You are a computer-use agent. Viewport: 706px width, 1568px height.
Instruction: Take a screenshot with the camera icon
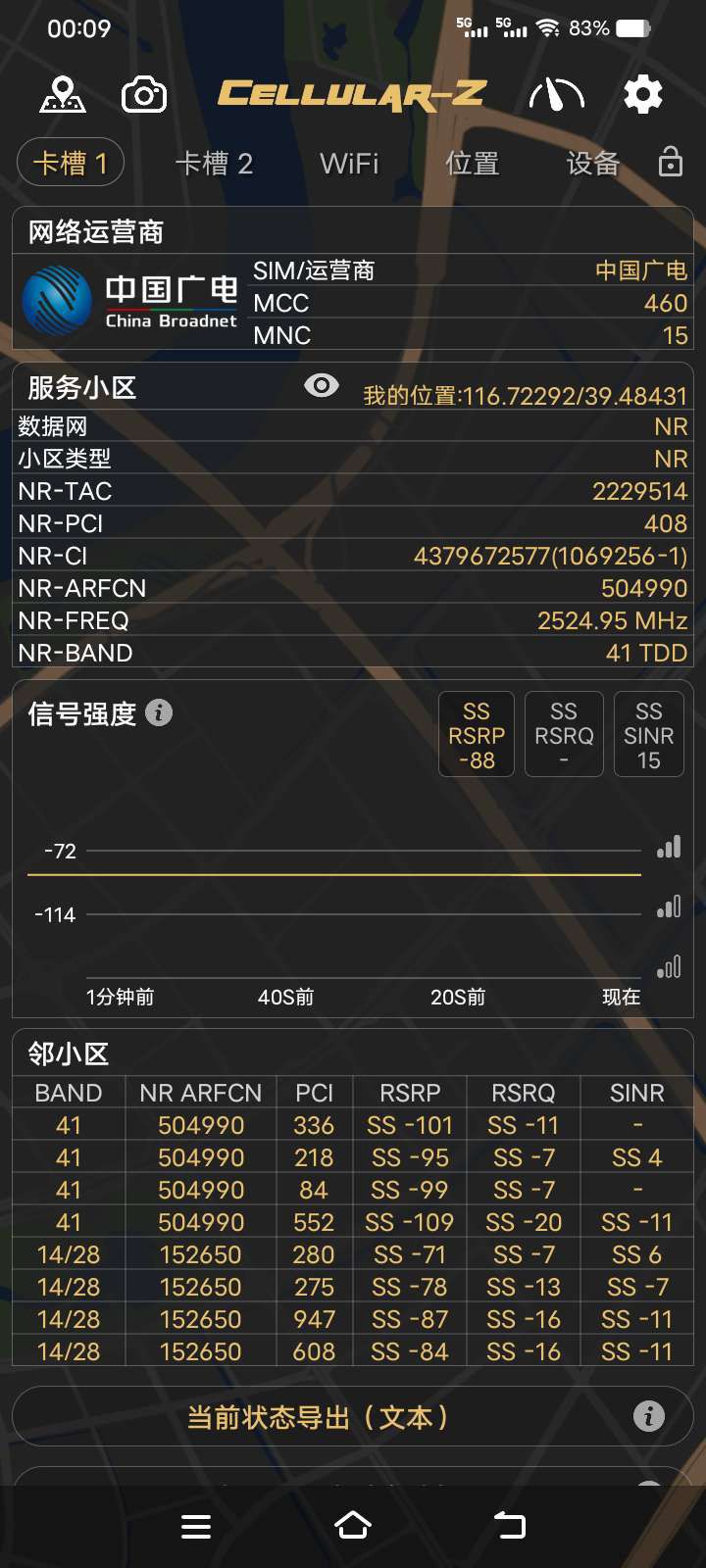tap(144, 95)
